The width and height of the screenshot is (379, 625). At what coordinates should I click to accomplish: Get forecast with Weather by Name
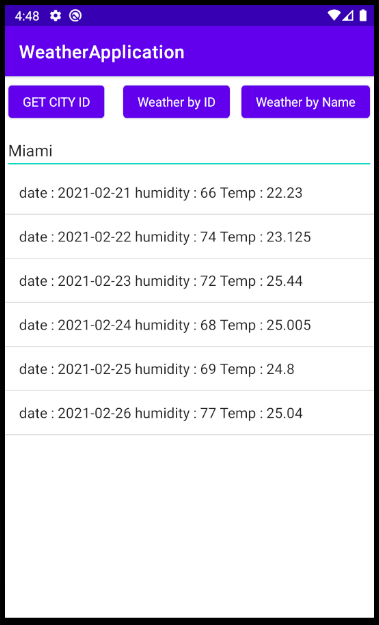point(306,102)
